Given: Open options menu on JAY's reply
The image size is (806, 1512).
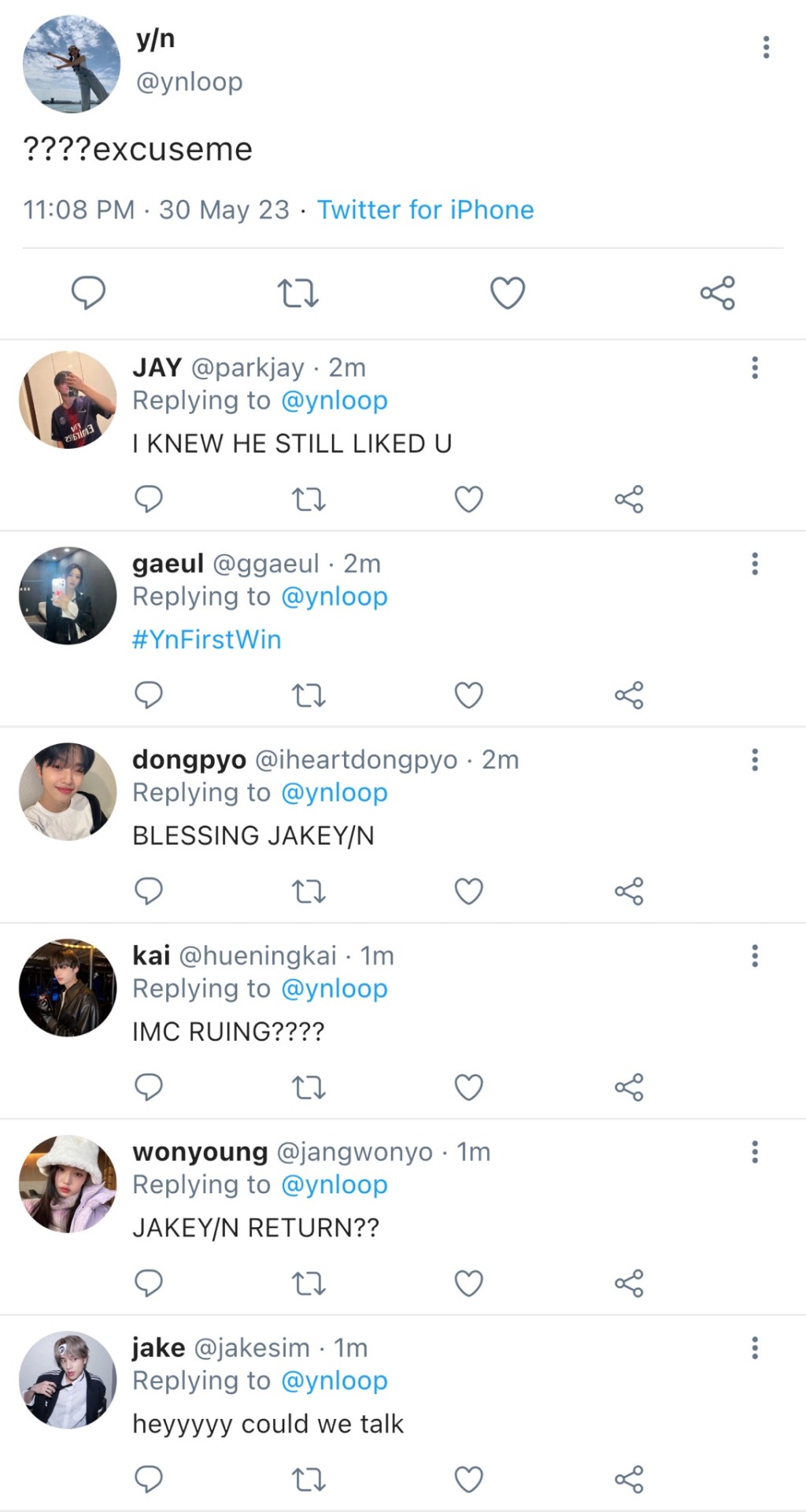Looking at the screenshot, I should click(754, 368).
